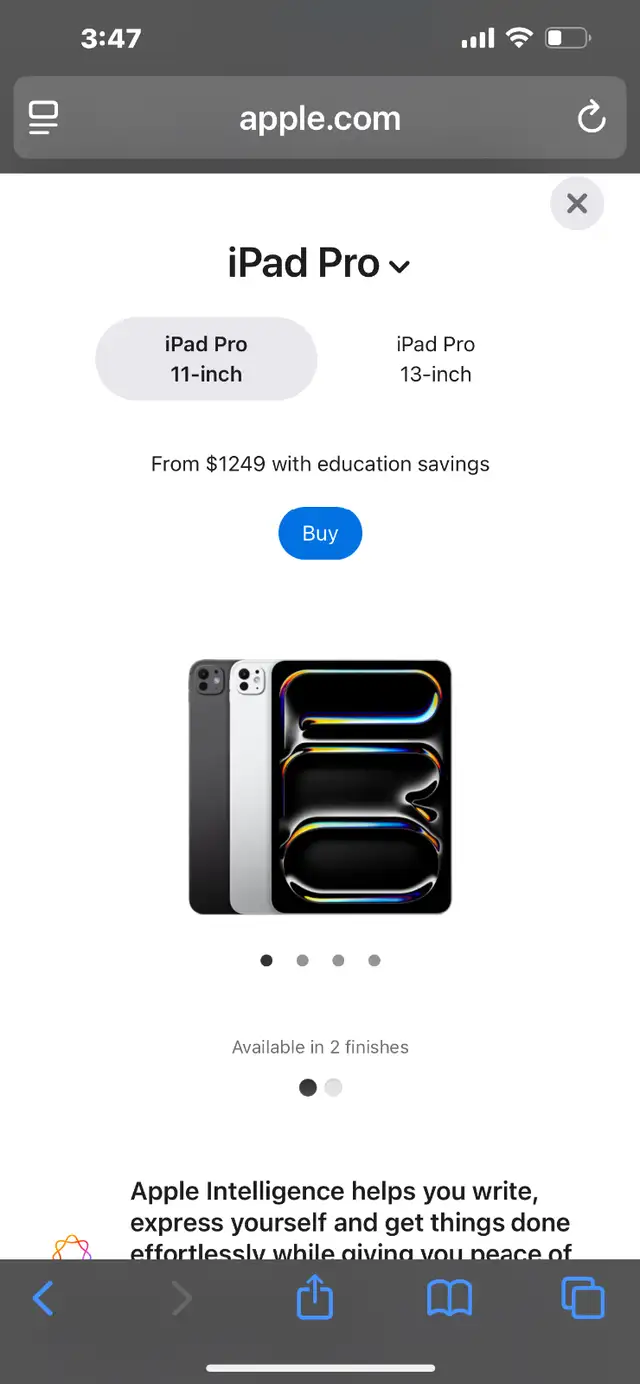Close the iPad Pro overlay
640x1384 pixels.
[x=577, y=204]
